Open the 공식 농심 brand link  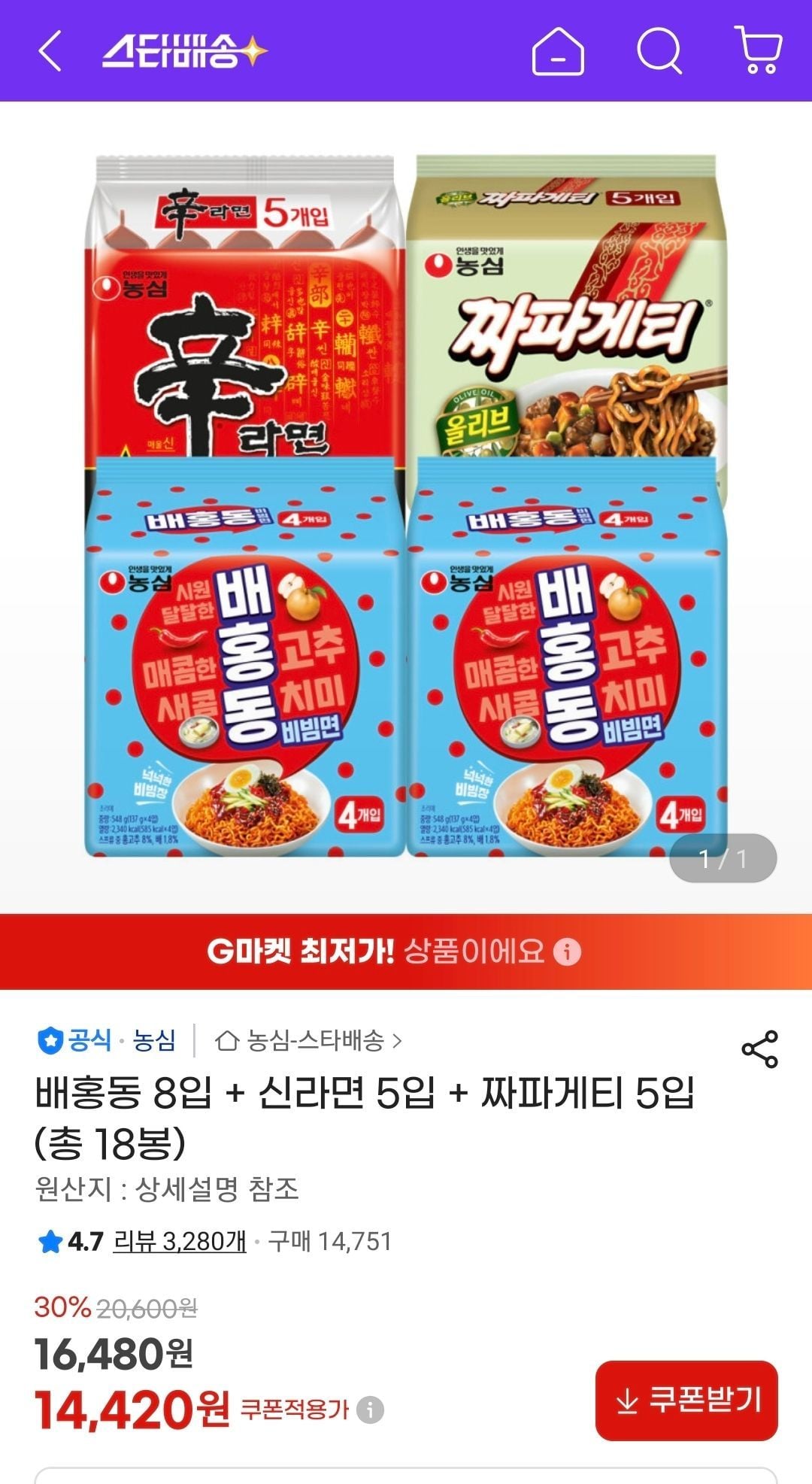click(106, 1040)
